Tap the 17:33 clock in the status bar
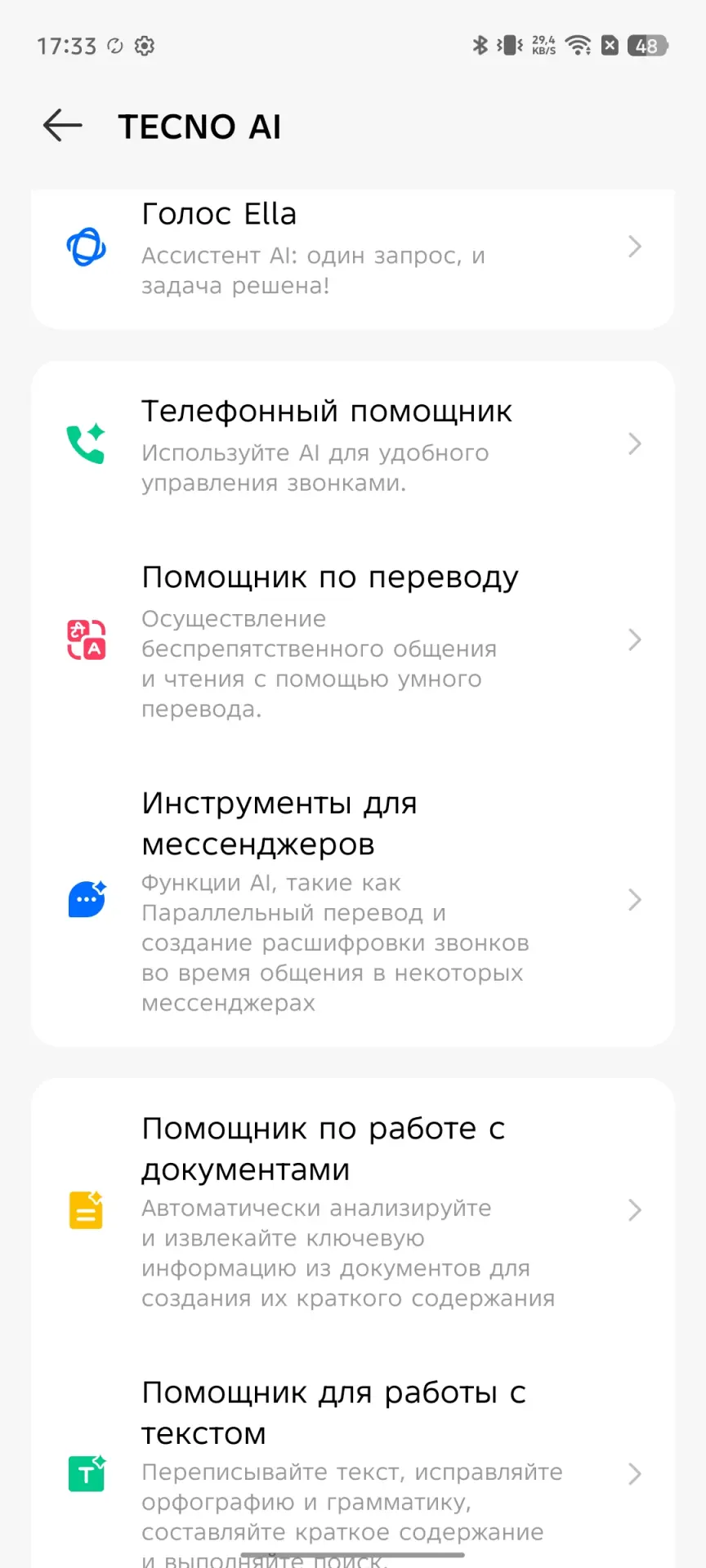Image resolution: width=706 pixels, height=1568 pixels. click(67, 46)
